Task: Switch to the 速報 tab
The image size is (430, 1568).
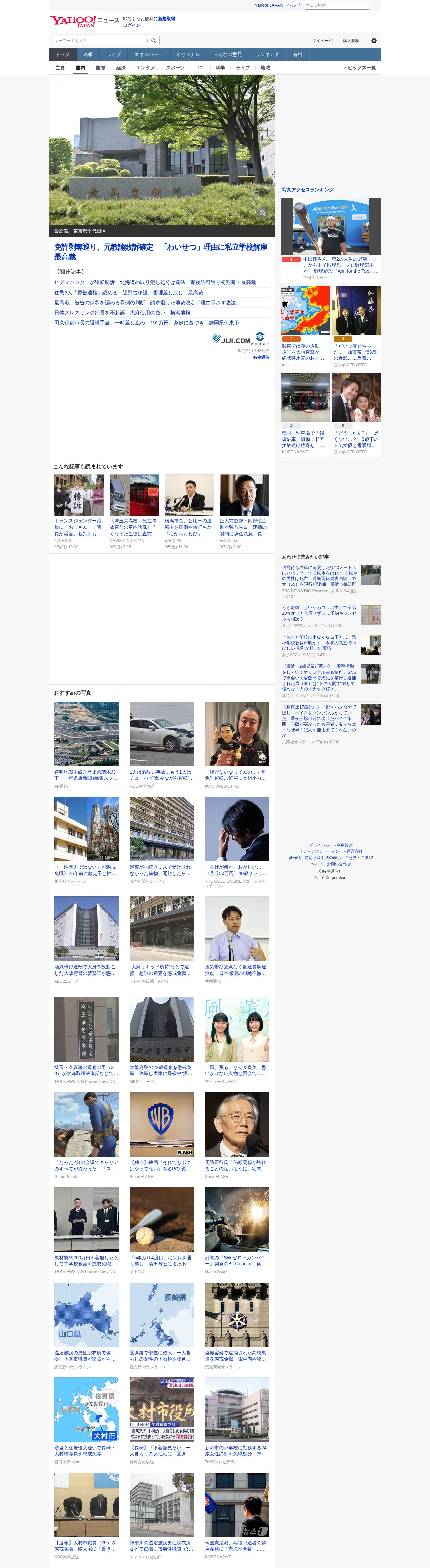Action: (88, 55)
